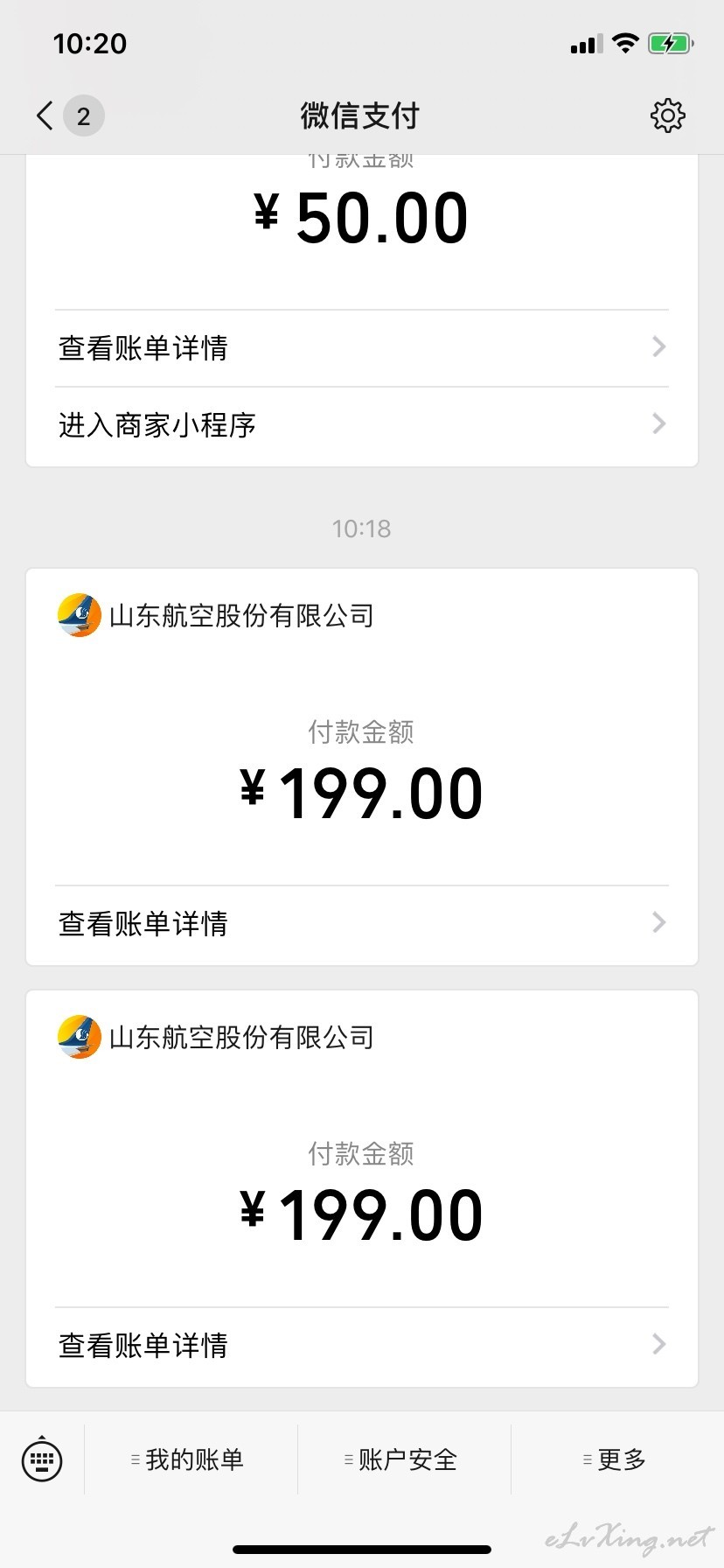724x1568 pixels.
Task: Open the WeChat Pay settings gear
Action: click(x=667, y=115)
